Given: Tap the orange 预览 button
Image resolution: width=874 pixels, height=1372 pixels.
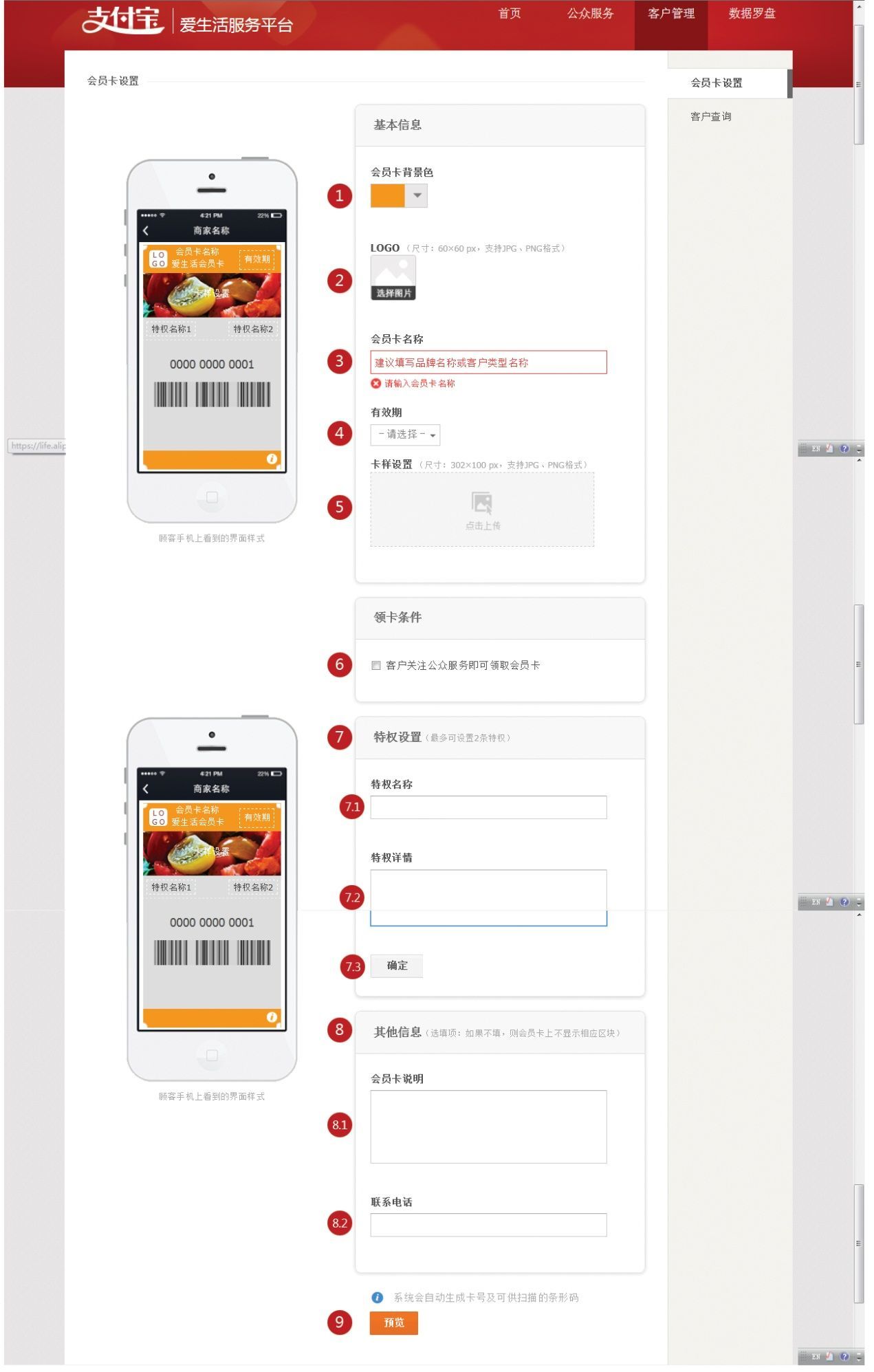Looking at the screenshot, I should (x=393, y=1322).
